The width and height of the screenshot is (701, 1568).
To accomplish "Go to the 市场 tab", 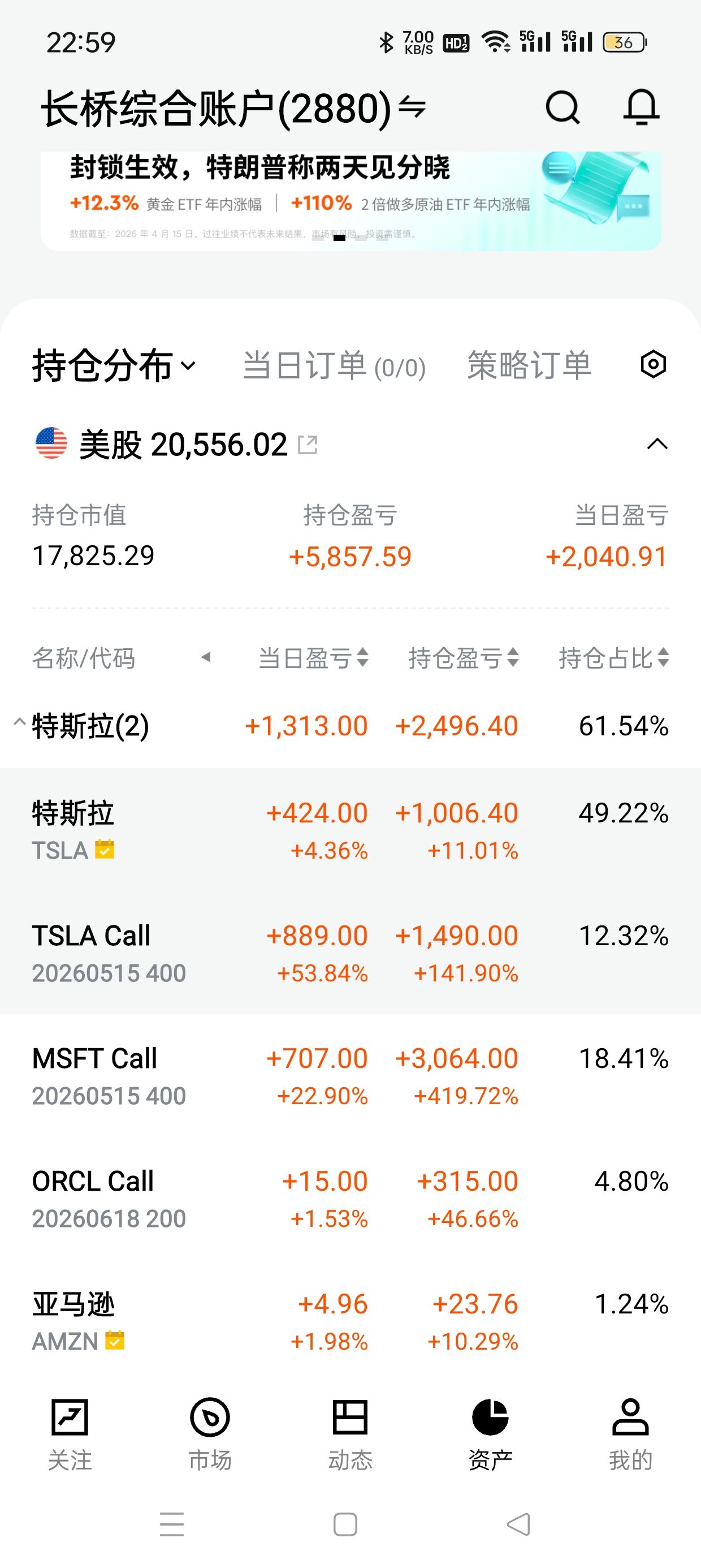I will pyautogui.click(x=210, y=1434).
